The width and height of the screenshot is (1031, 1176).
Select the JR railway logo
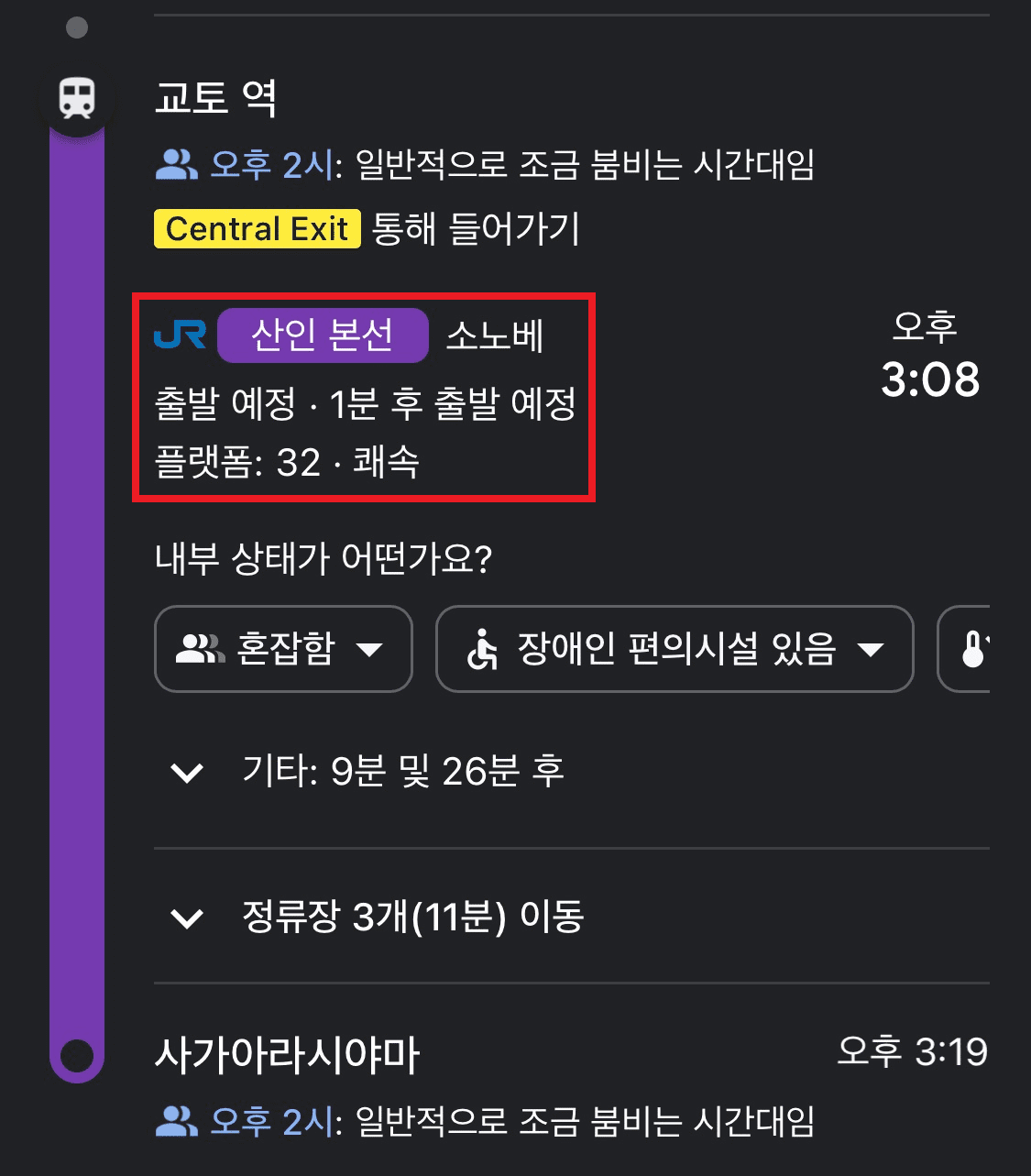tap(180, 335)
